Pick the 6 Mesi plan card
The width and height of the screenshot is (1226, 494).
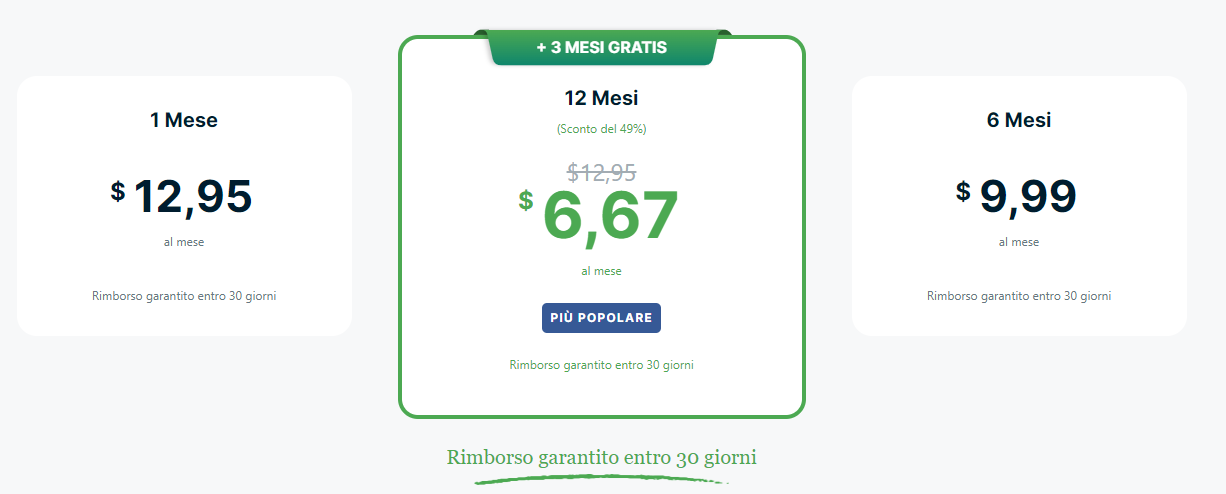pyautogui.click(x=1018, y=205)
